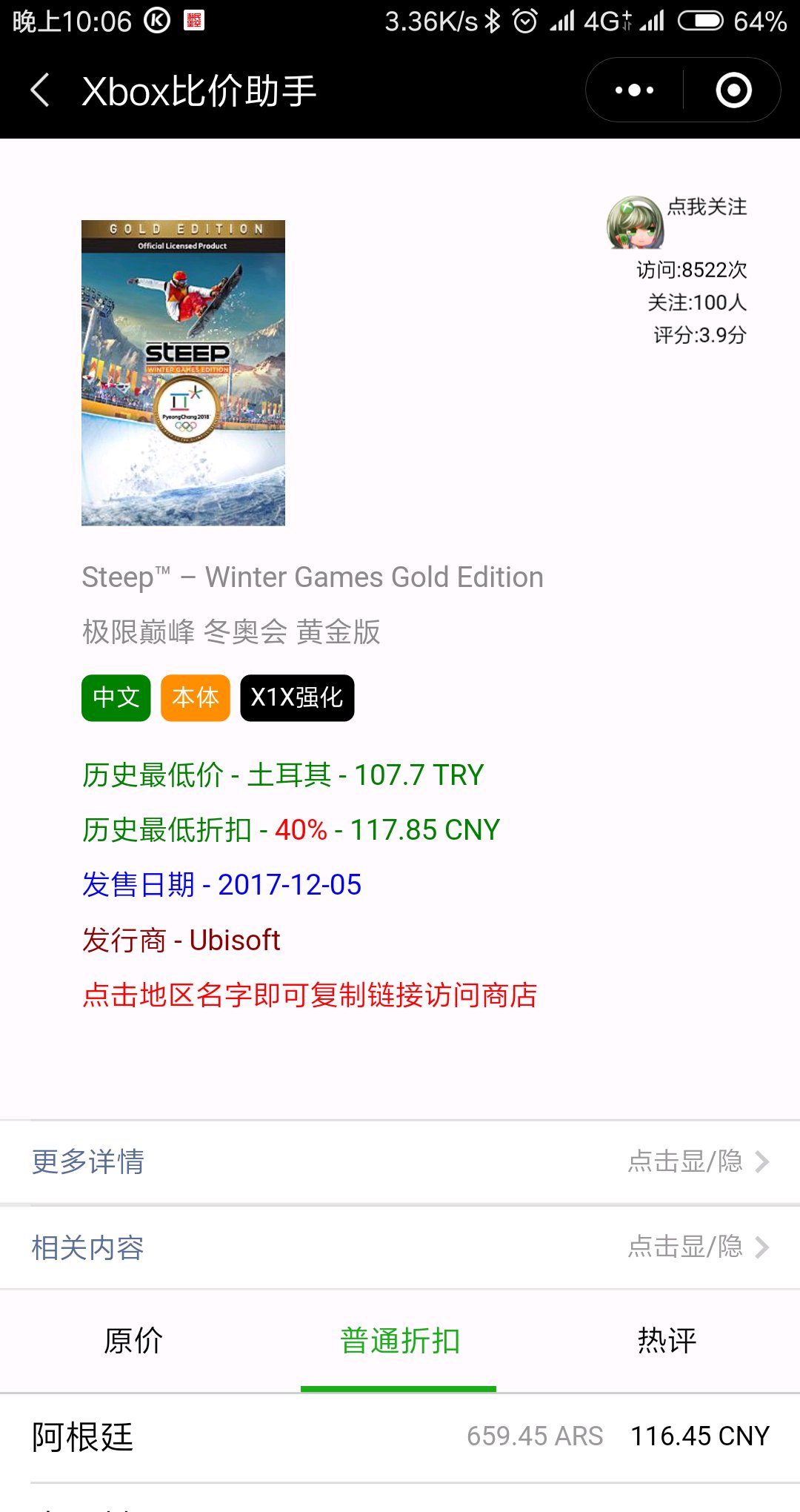Tap 点我关注 to follow

[x=706, y=207]
